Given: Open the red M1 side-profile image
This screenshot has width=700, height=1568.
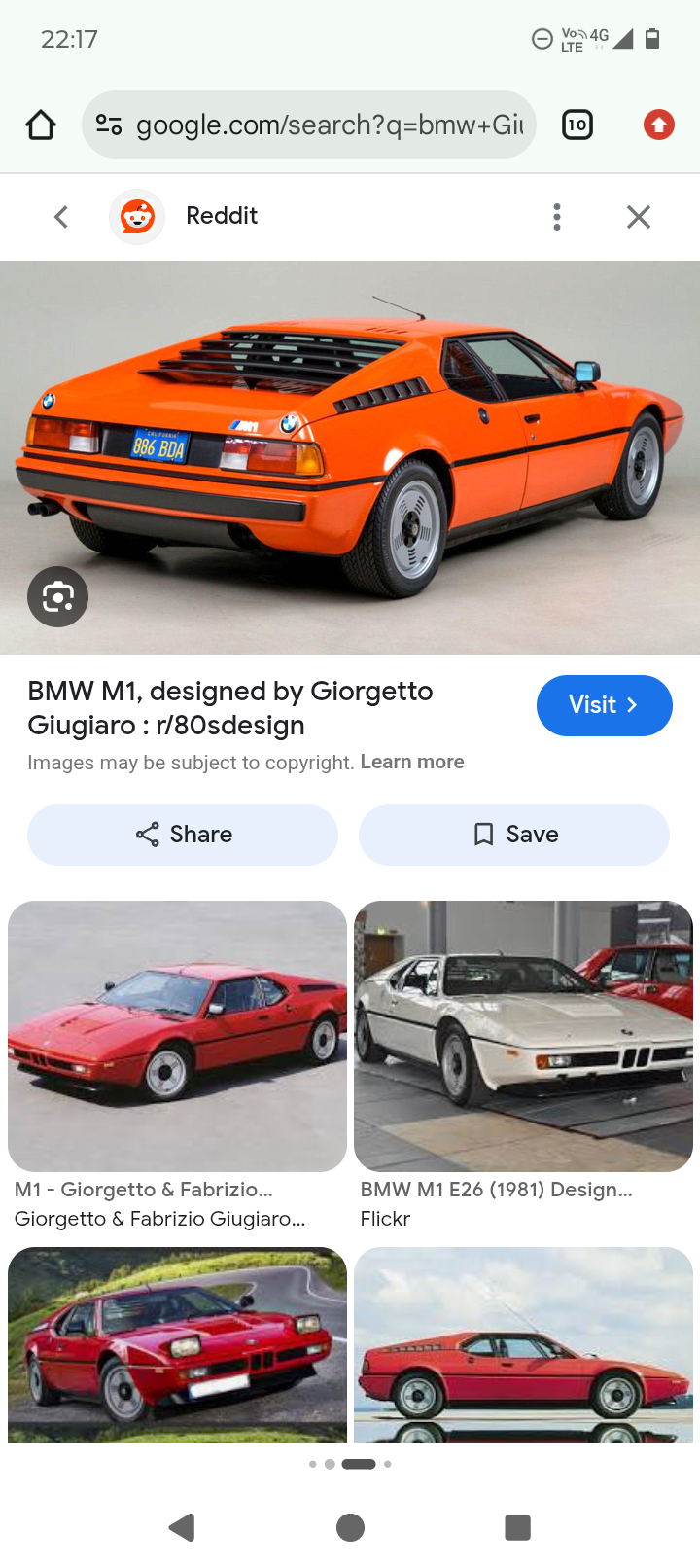Looking at the screenshot, I should [523, 1344].
